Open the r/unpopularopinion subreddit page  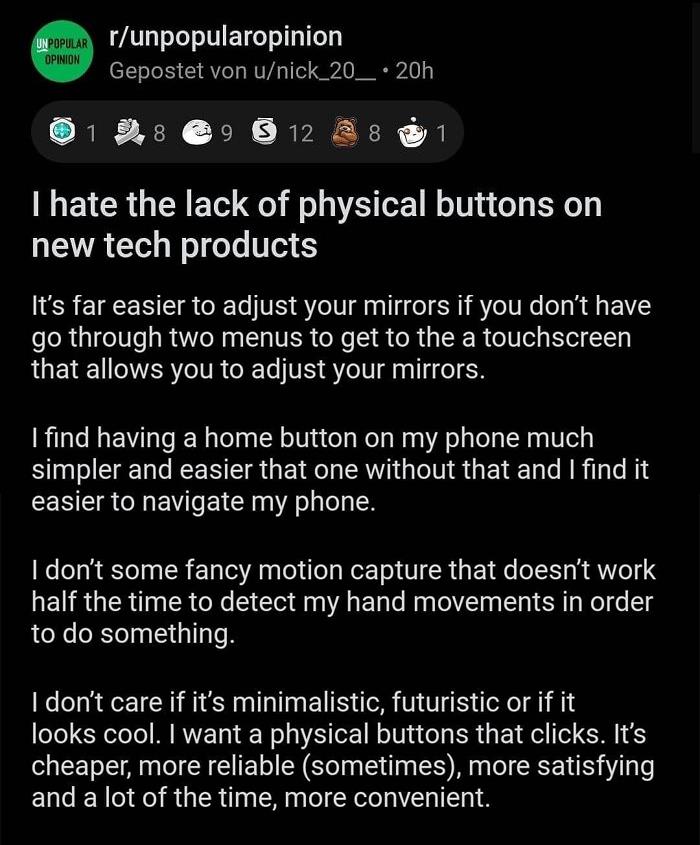click(x=225, y=37)
